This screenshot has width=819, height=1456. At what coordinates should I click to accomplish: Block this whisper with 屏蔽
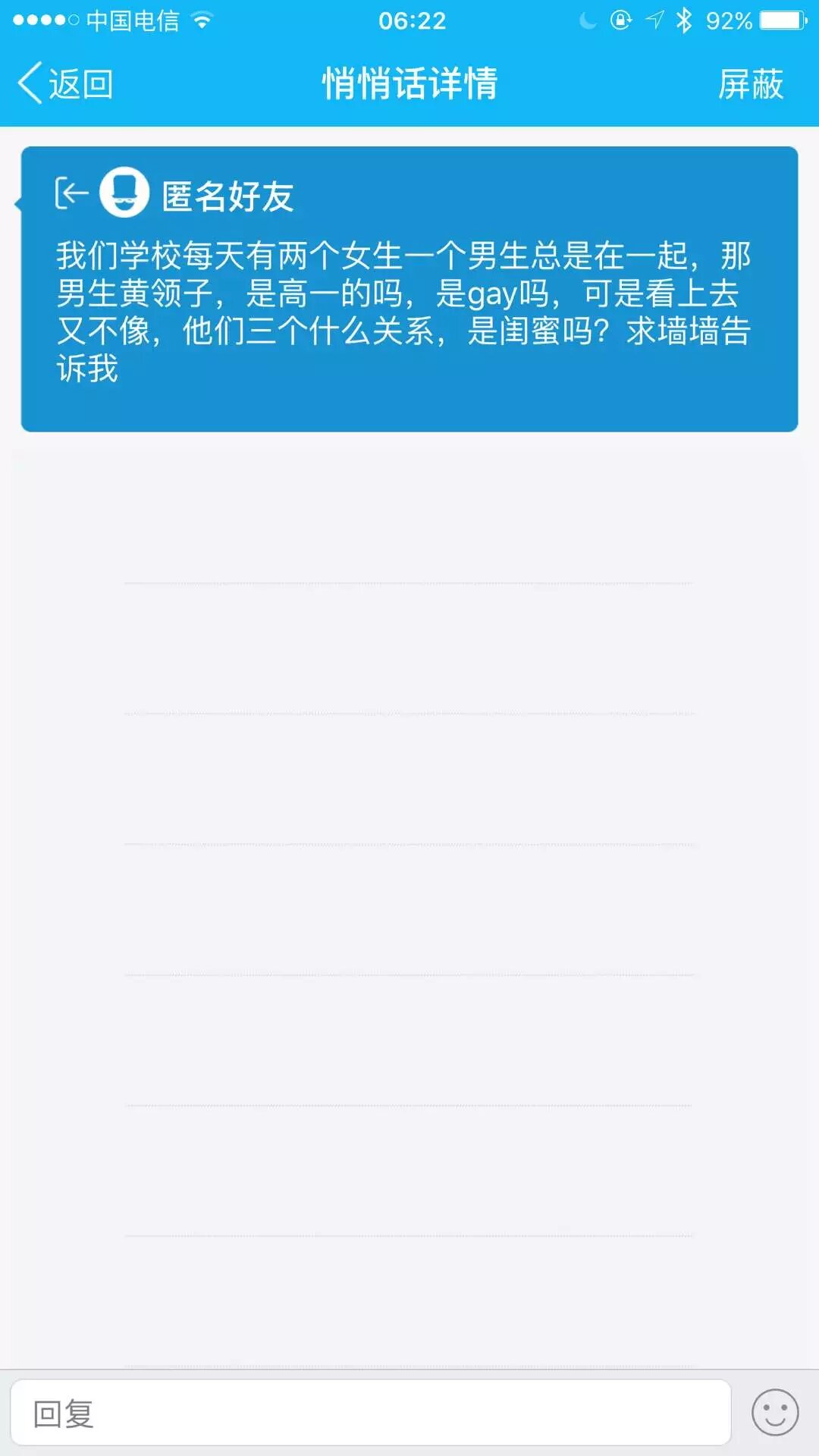coord(750,83)
